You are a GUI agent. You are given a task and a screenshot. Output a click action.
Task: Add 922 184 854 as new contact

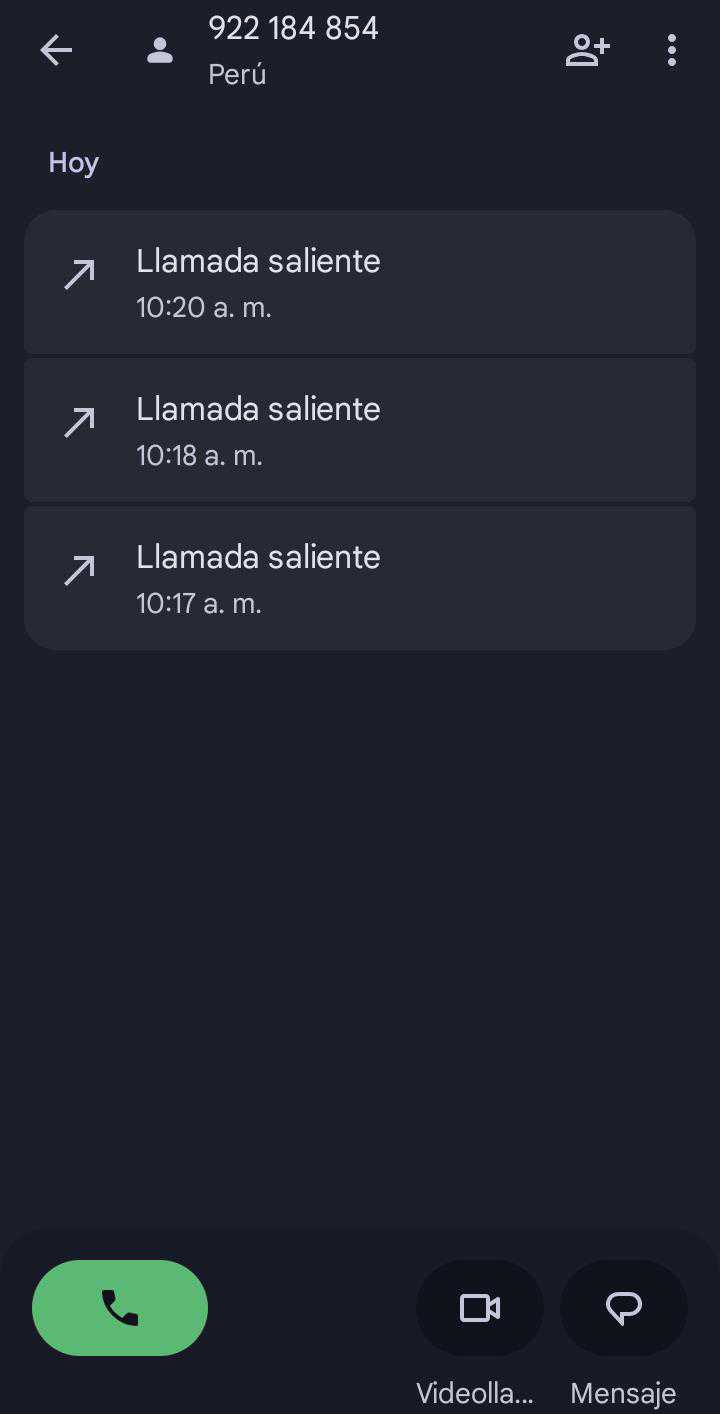(x=587, y=50)
